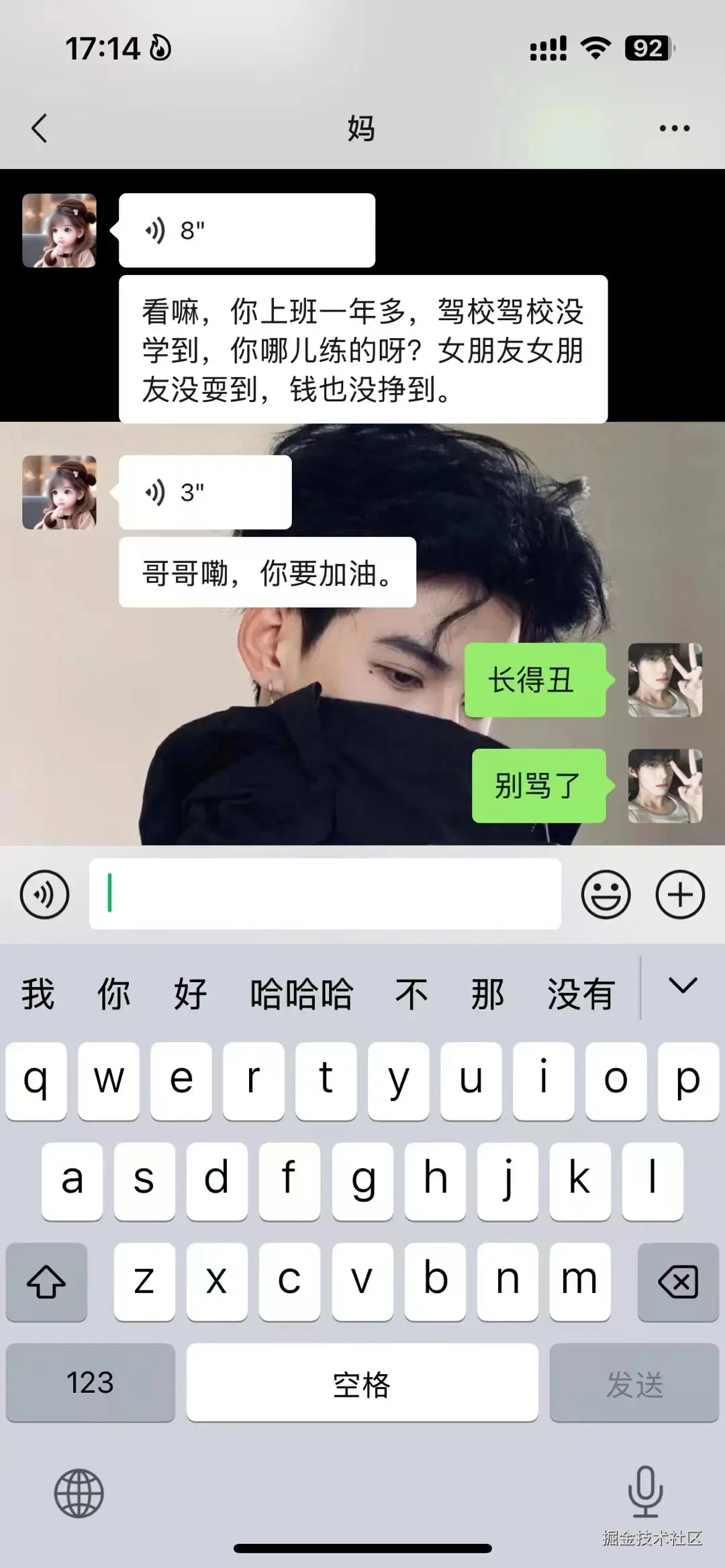The image size is (725, 1568).
Task: Go back from chat with 妈
Action: point(40,127)
